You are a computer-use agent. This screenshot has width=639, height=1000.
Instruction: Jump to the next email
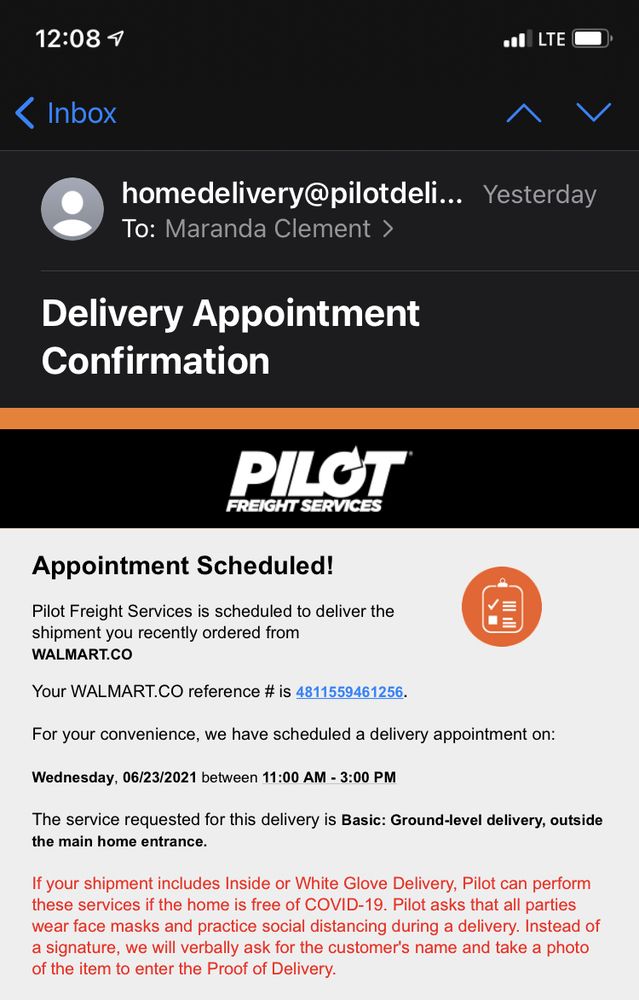tap(594, 113)
